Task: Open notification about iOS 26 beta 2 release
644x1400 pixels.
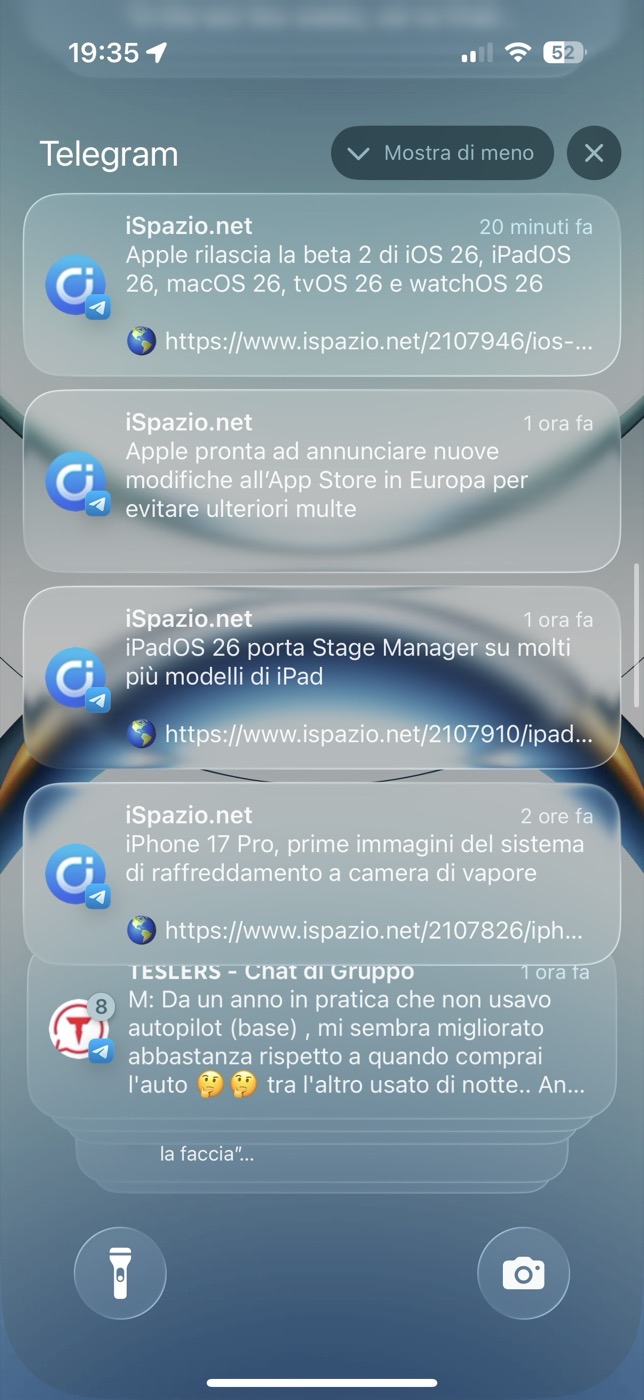Action: coord(322,285)
